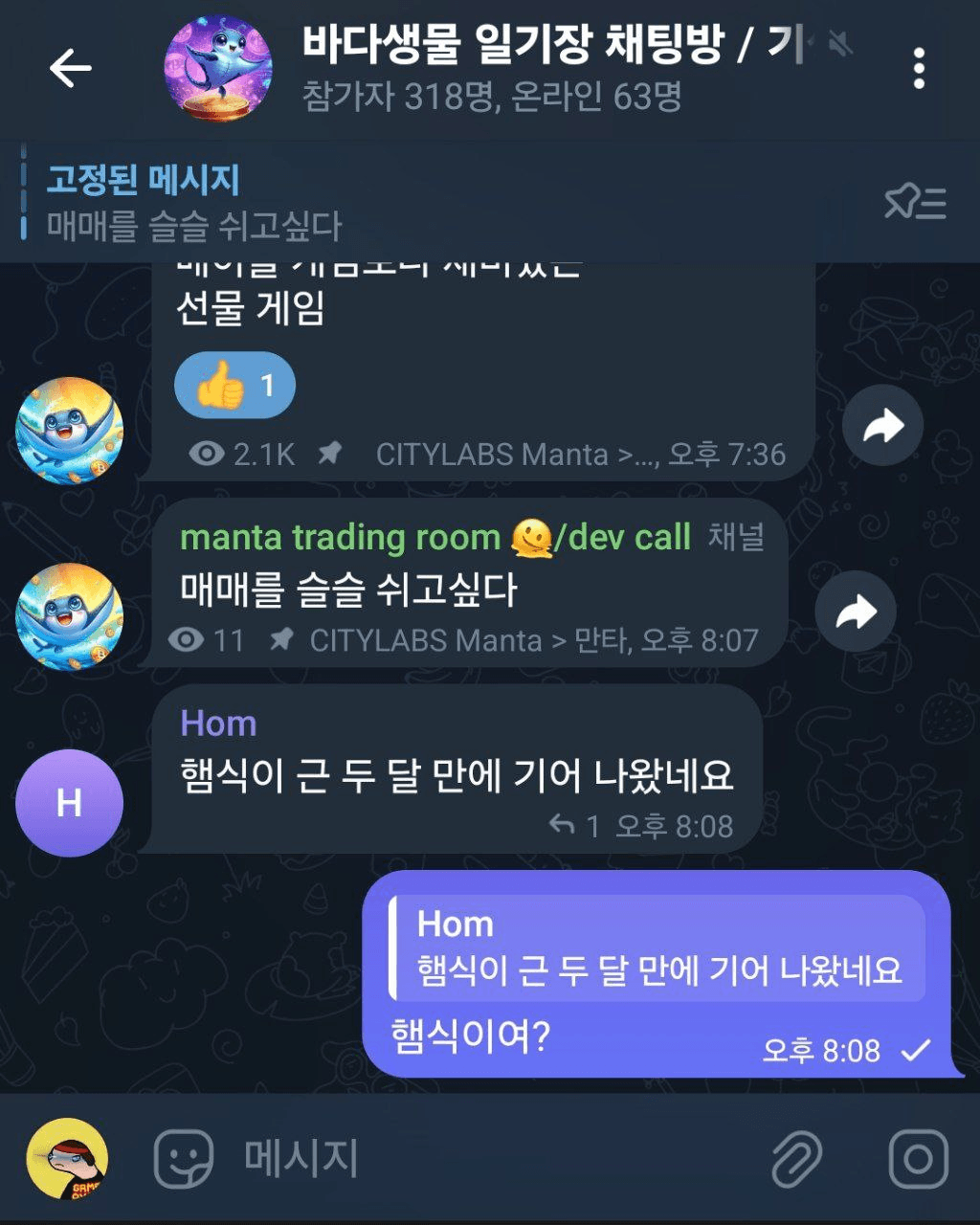Switch the send-as account avatar
Viewport: 980px width, 1225px height.
click(67, 1159)
